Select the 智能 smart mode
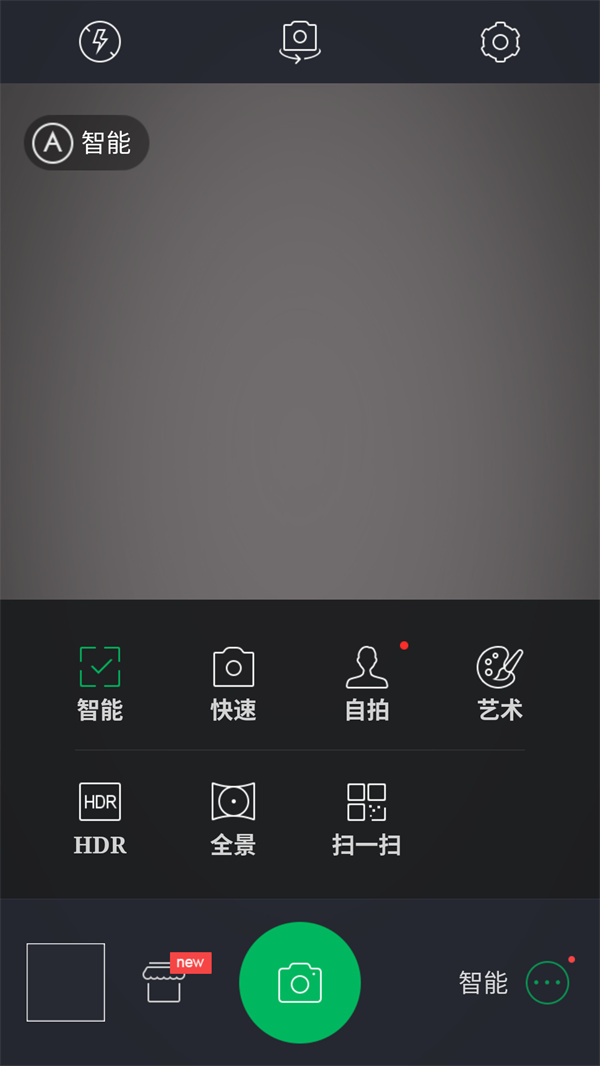600x1066 pixels. [100, 683]
